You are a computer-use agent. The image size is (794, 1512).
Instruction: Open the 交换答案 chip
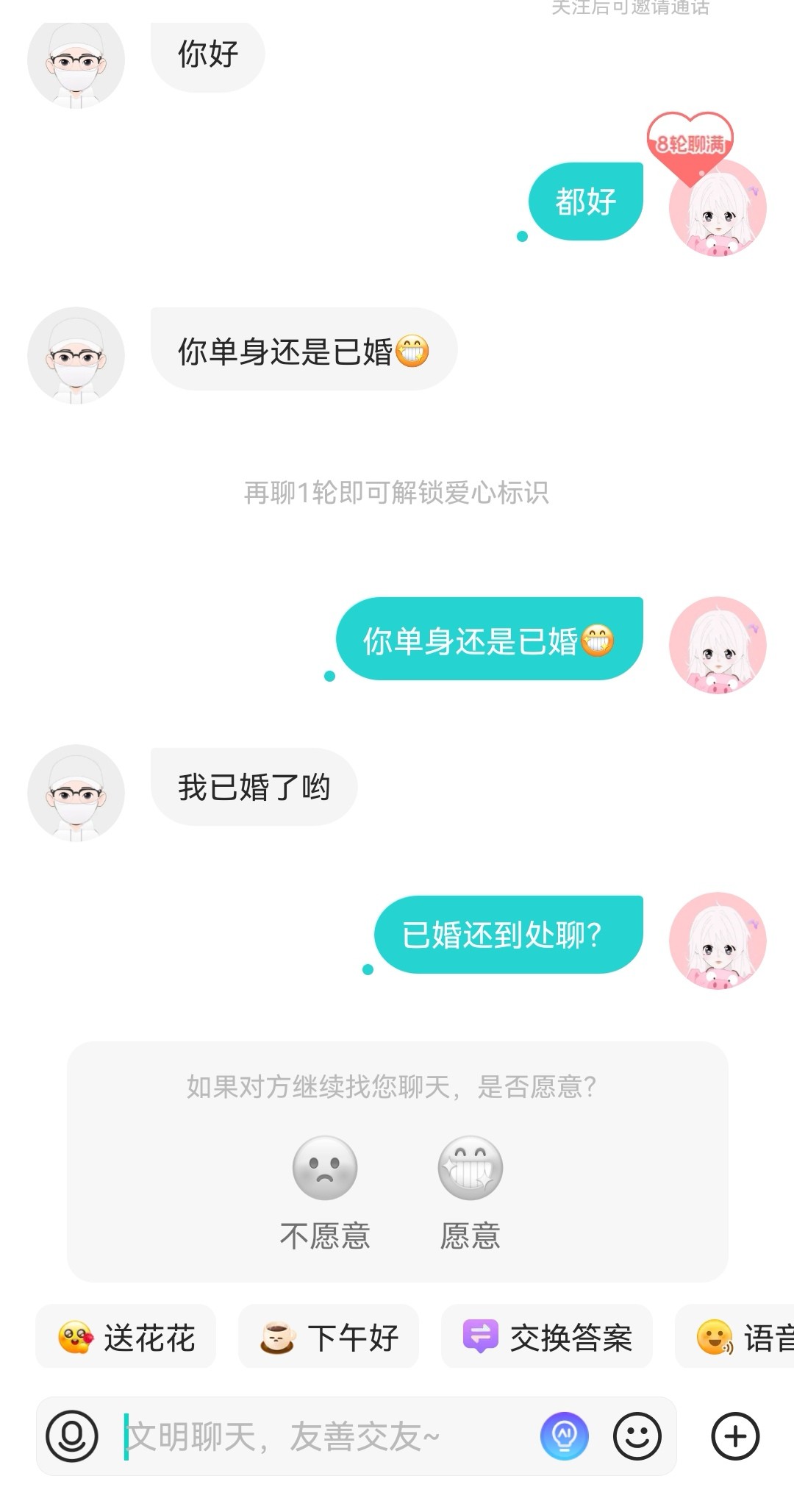tap(547, 1338)
